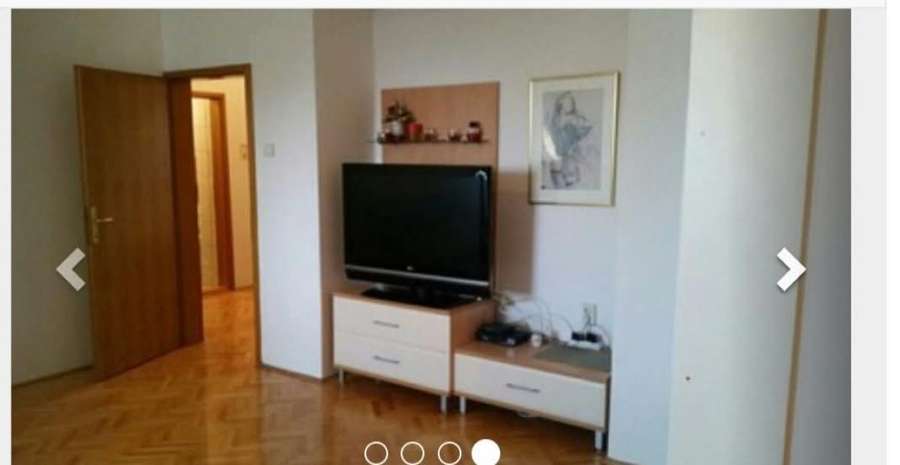The width and height of the screenshot is (900, 465).
Task: Go to the previous photo
Action: [71, 270]
